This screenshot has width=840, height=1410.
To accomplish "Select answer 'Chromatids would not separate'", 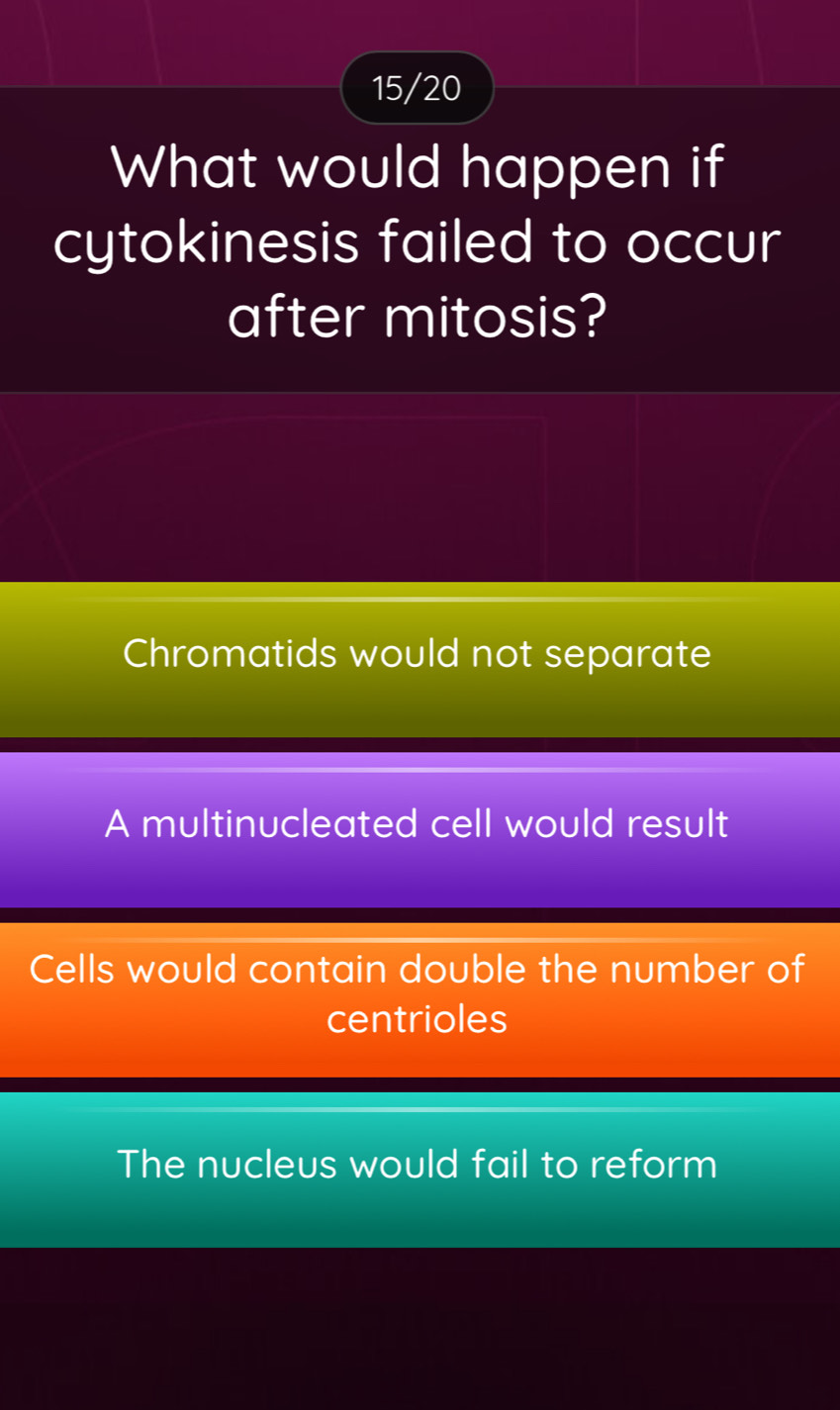I will coord(420,658).
